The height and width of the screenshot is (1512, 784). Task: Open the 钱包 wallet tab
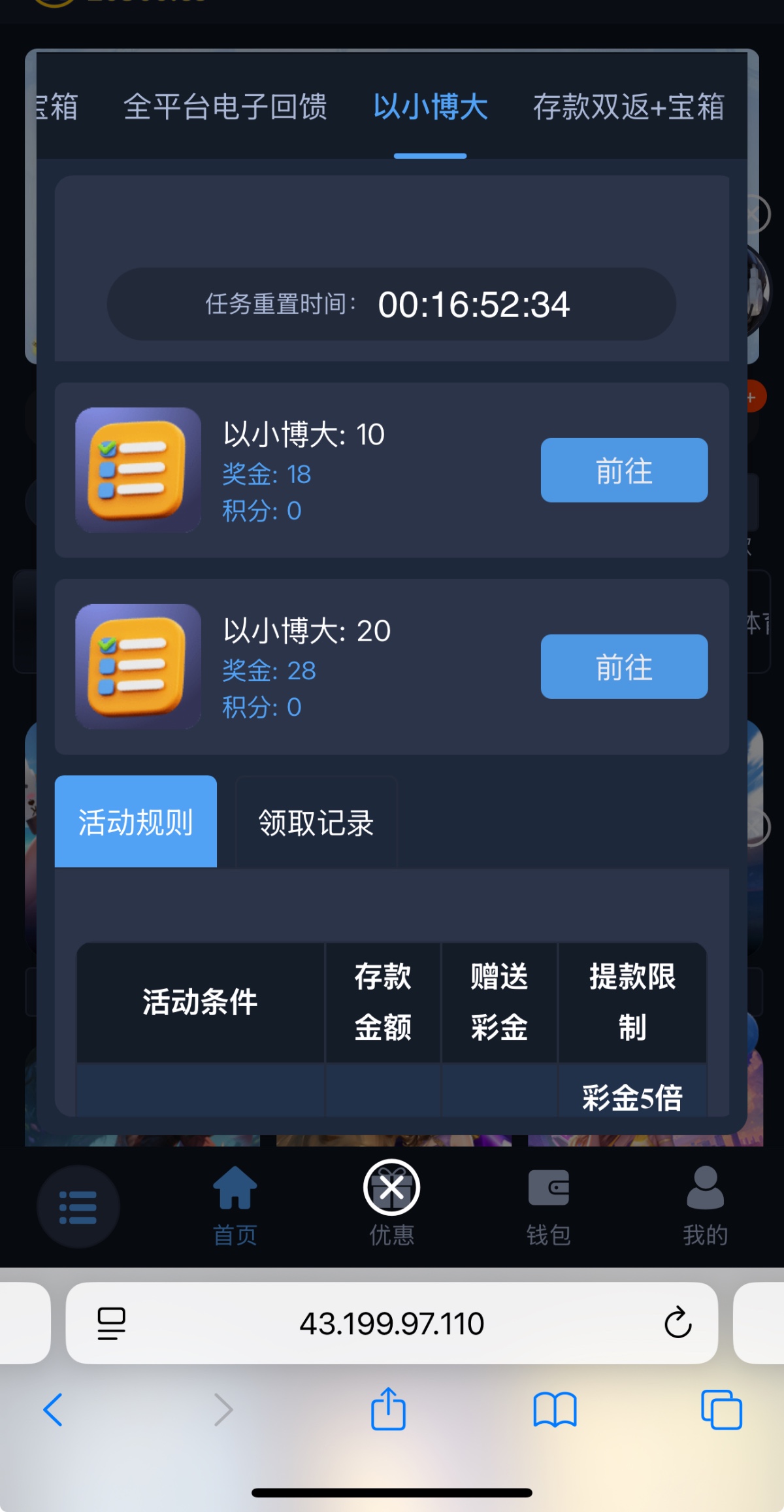click(549, 1206)
